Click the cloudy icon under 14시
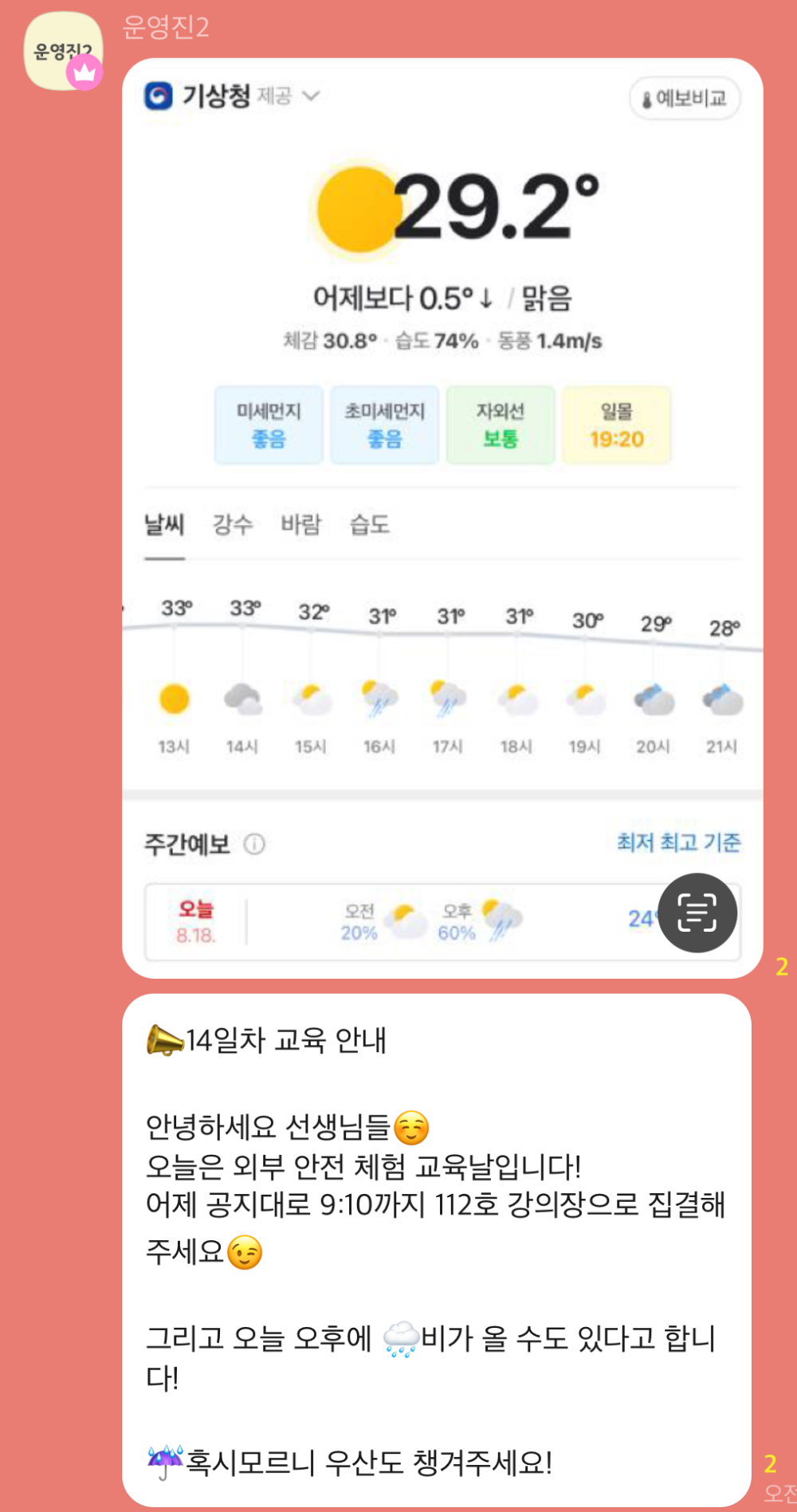 coord(242,699)
